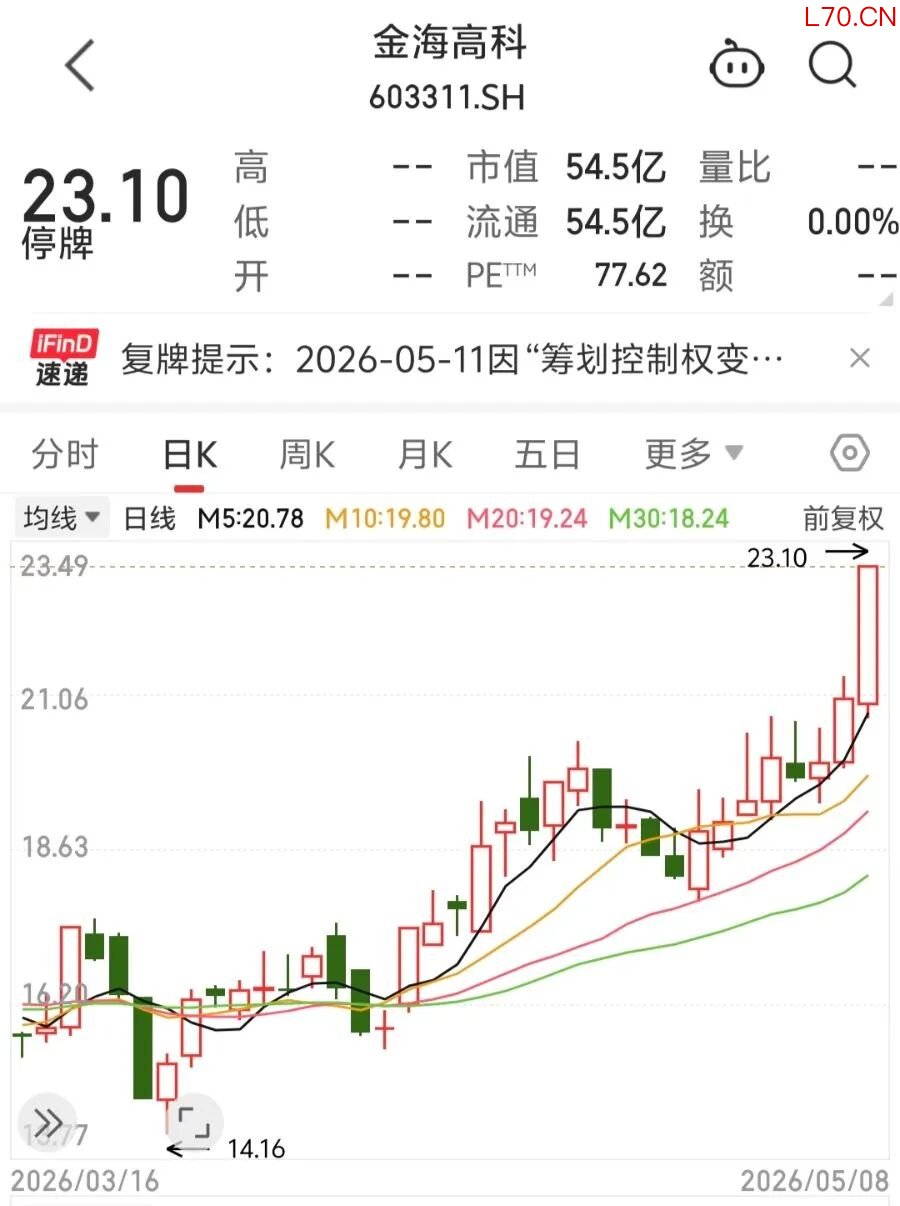Dismiss the iFinD 复牌提示 banner

[x=859, y=358]
